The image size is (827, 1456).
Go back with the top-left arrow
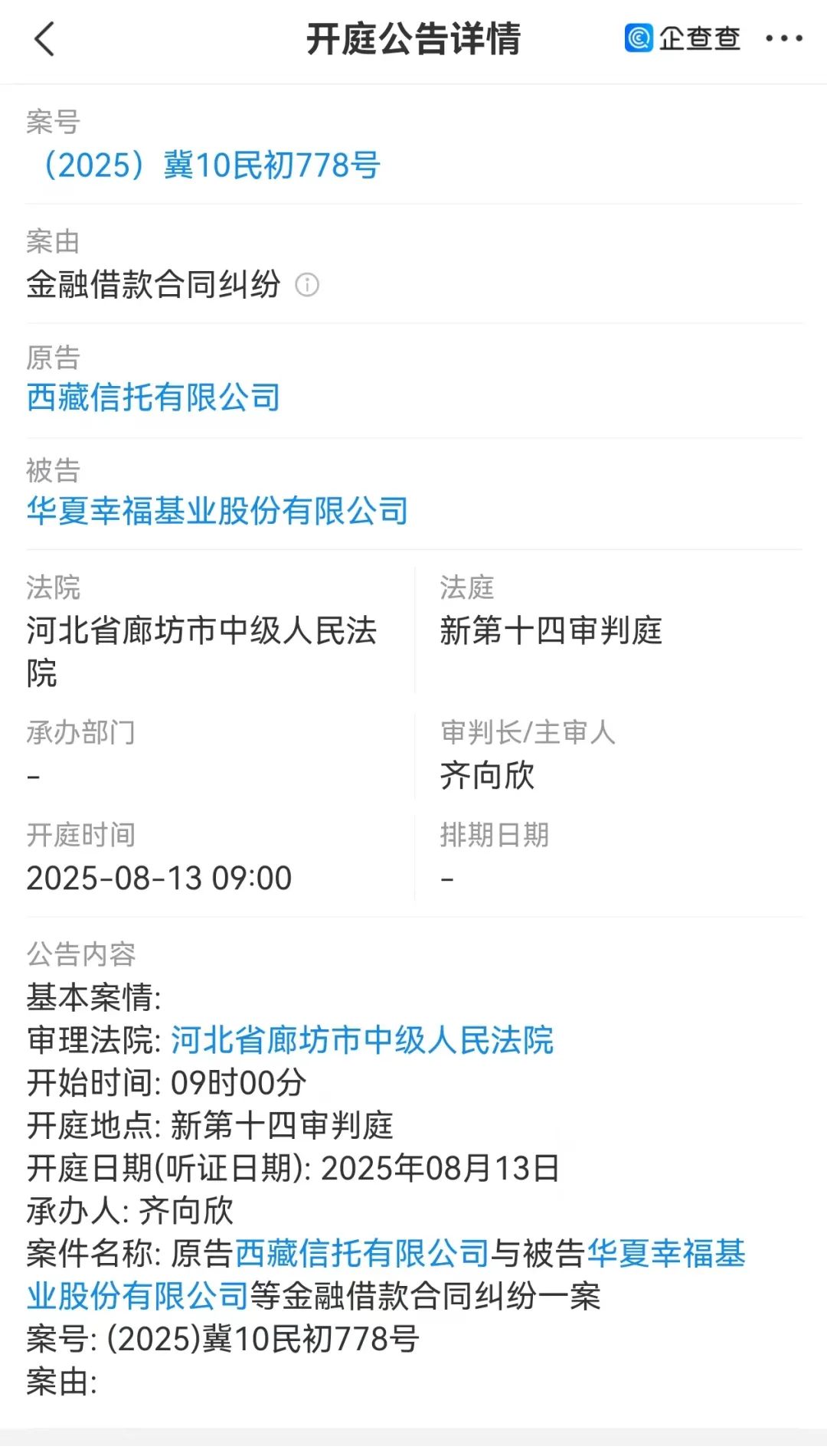tap(44, 39)
